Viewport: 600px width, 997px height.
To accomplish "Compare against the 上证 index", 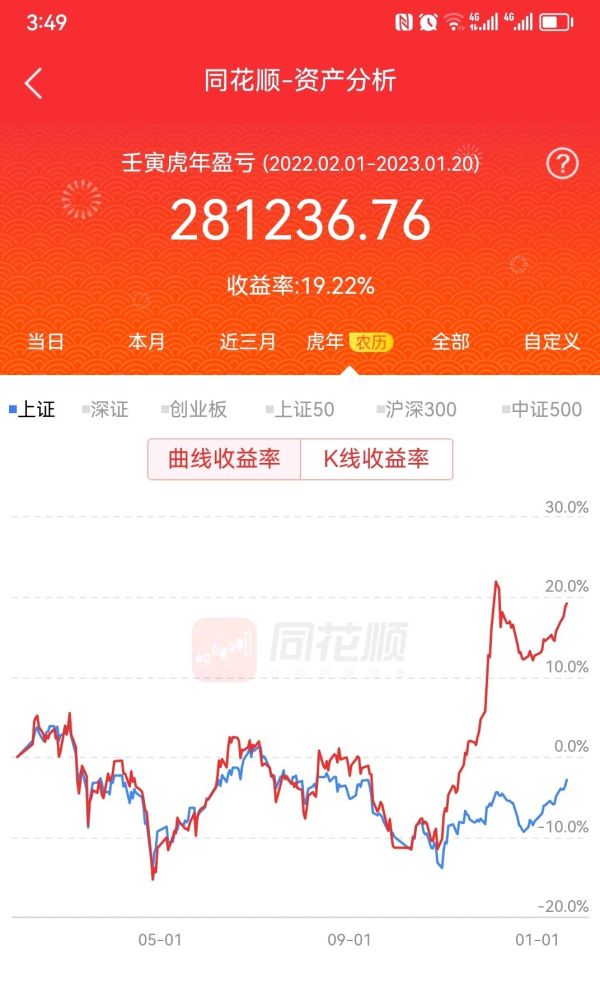I will (x=32, y=409).
